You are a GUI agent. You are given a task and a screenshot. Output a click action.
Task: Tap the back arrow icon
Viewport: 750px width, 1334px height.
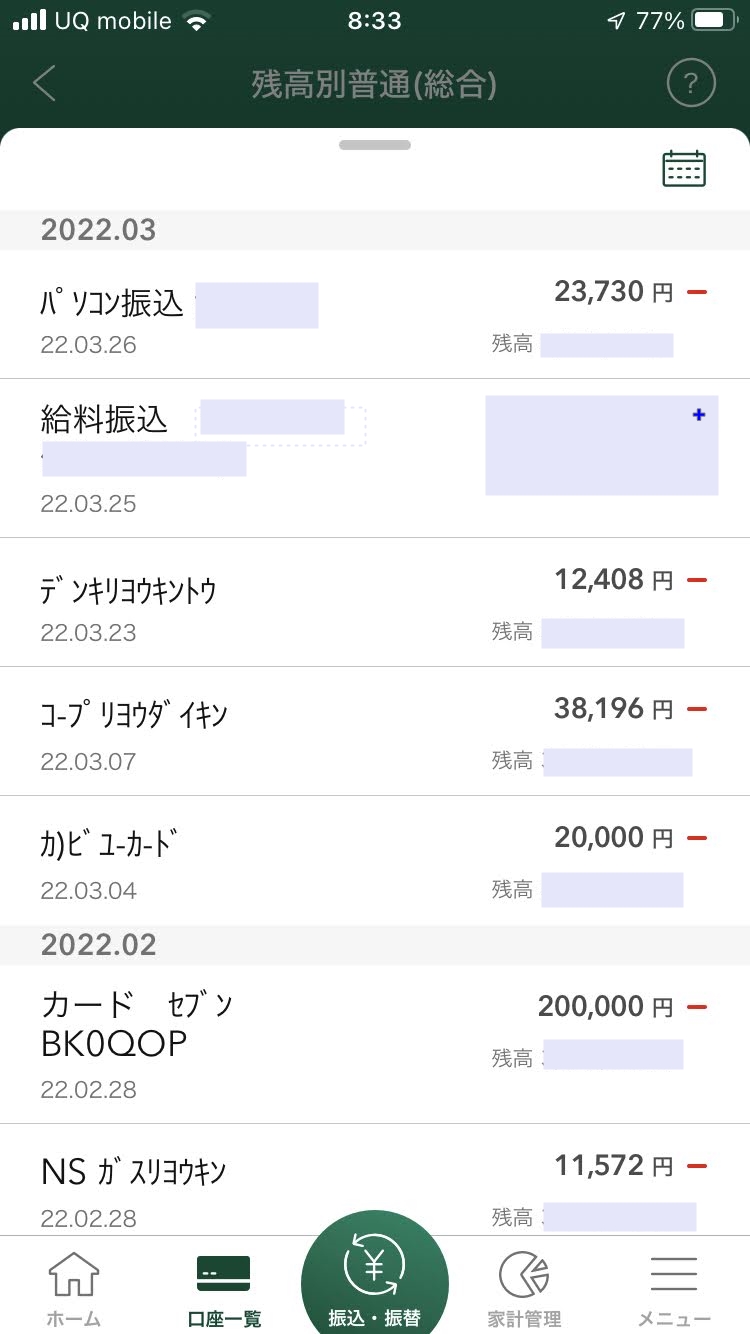tap(43, 84)
